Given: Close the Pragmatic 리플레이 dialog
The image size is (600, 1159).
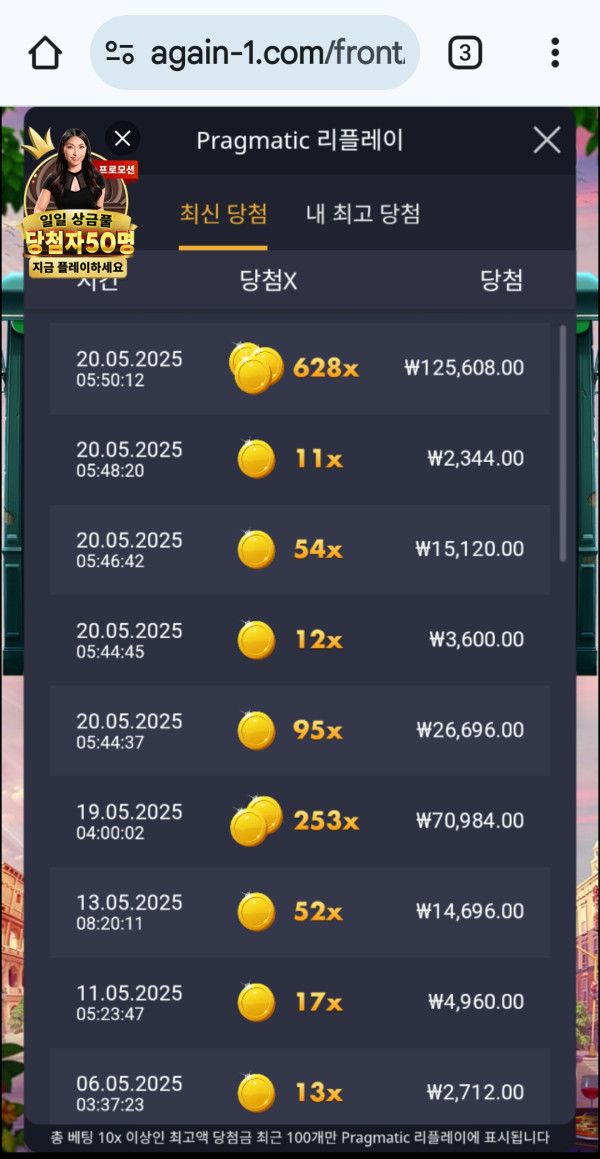Looking at the screenshot, I should click(547, 140).
